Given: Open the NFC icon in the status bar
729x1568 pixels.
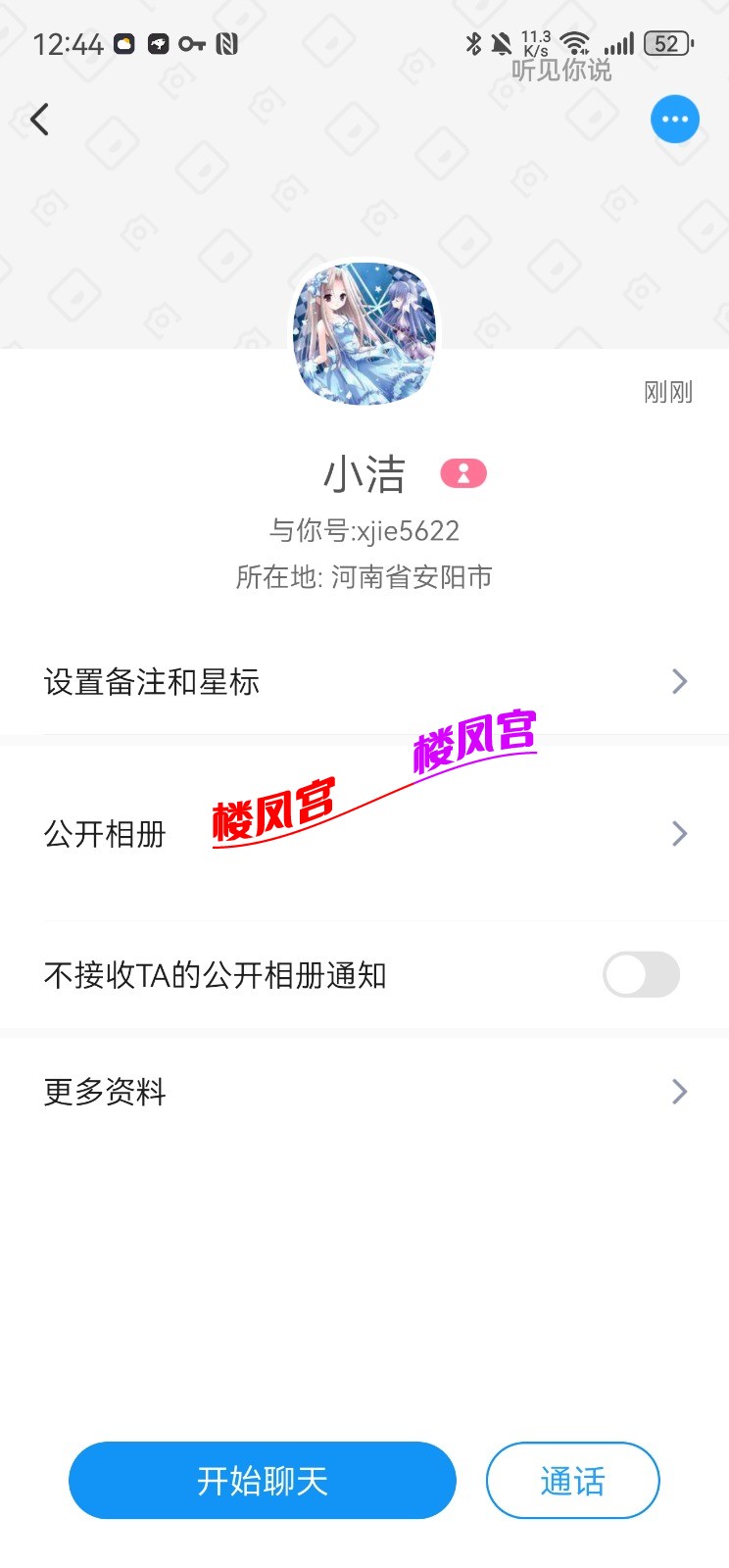Looking at the screenshot, I should point(227,44).
